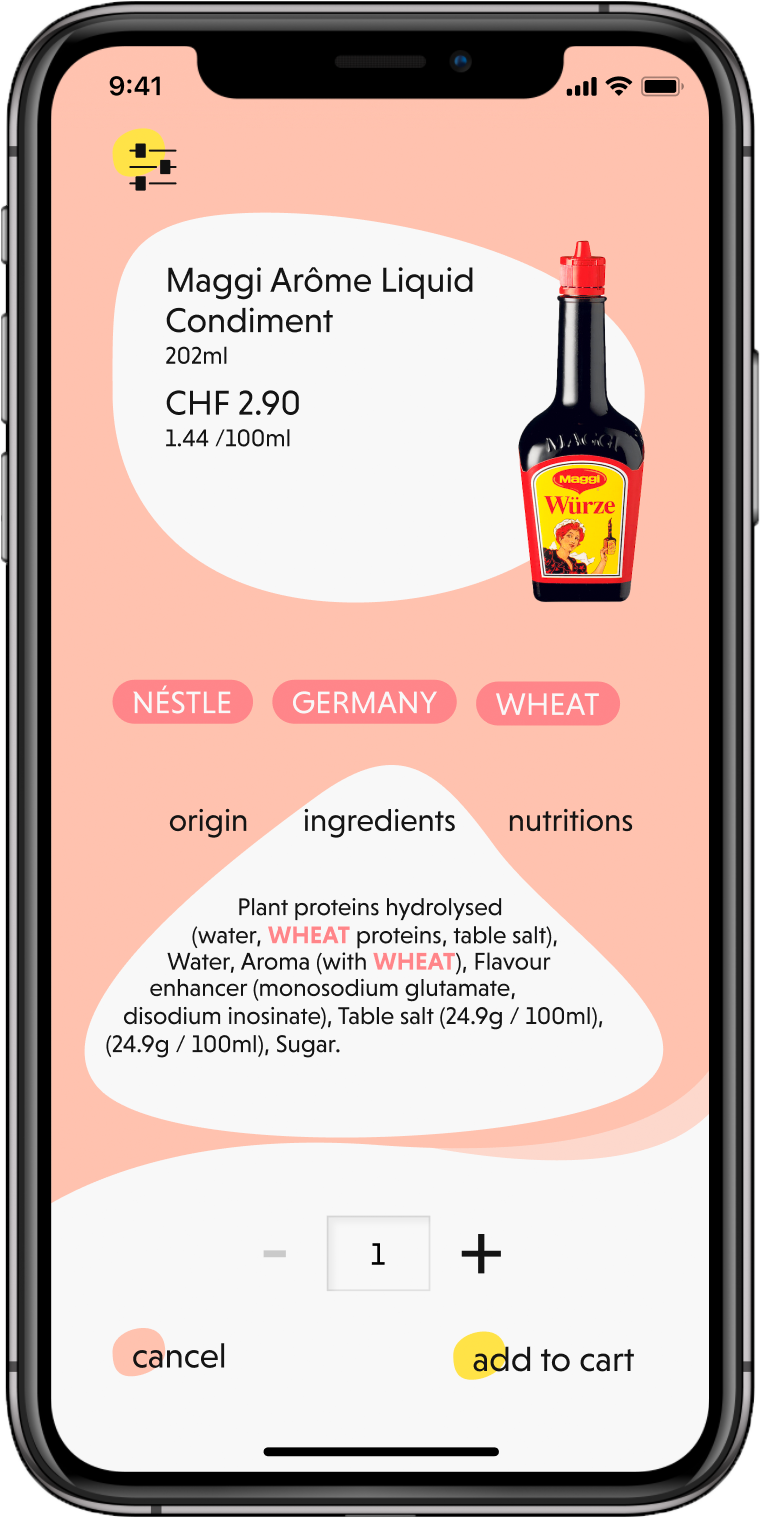Viewport: 760px width, 1518px height.
Task: Tap the WHEAT allergen chip
Action: pyautogui.click(x=547, y=704)
